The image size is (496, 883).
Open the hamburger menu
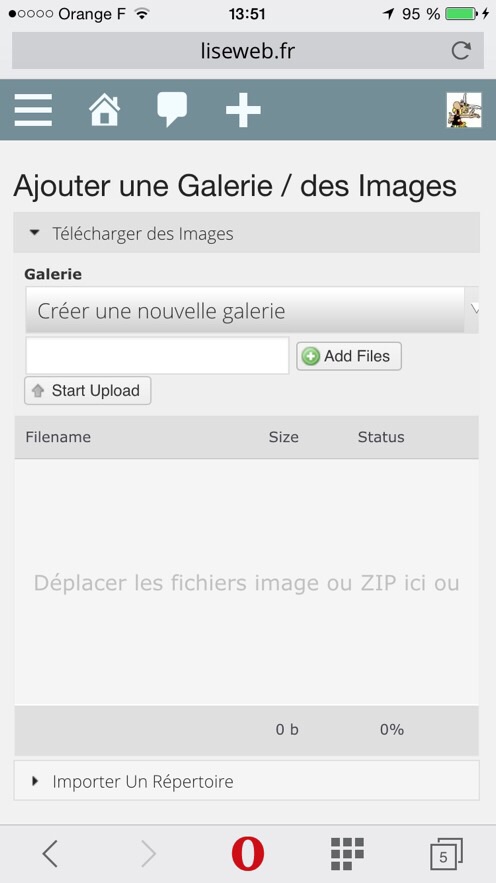[x=33, y=110]
